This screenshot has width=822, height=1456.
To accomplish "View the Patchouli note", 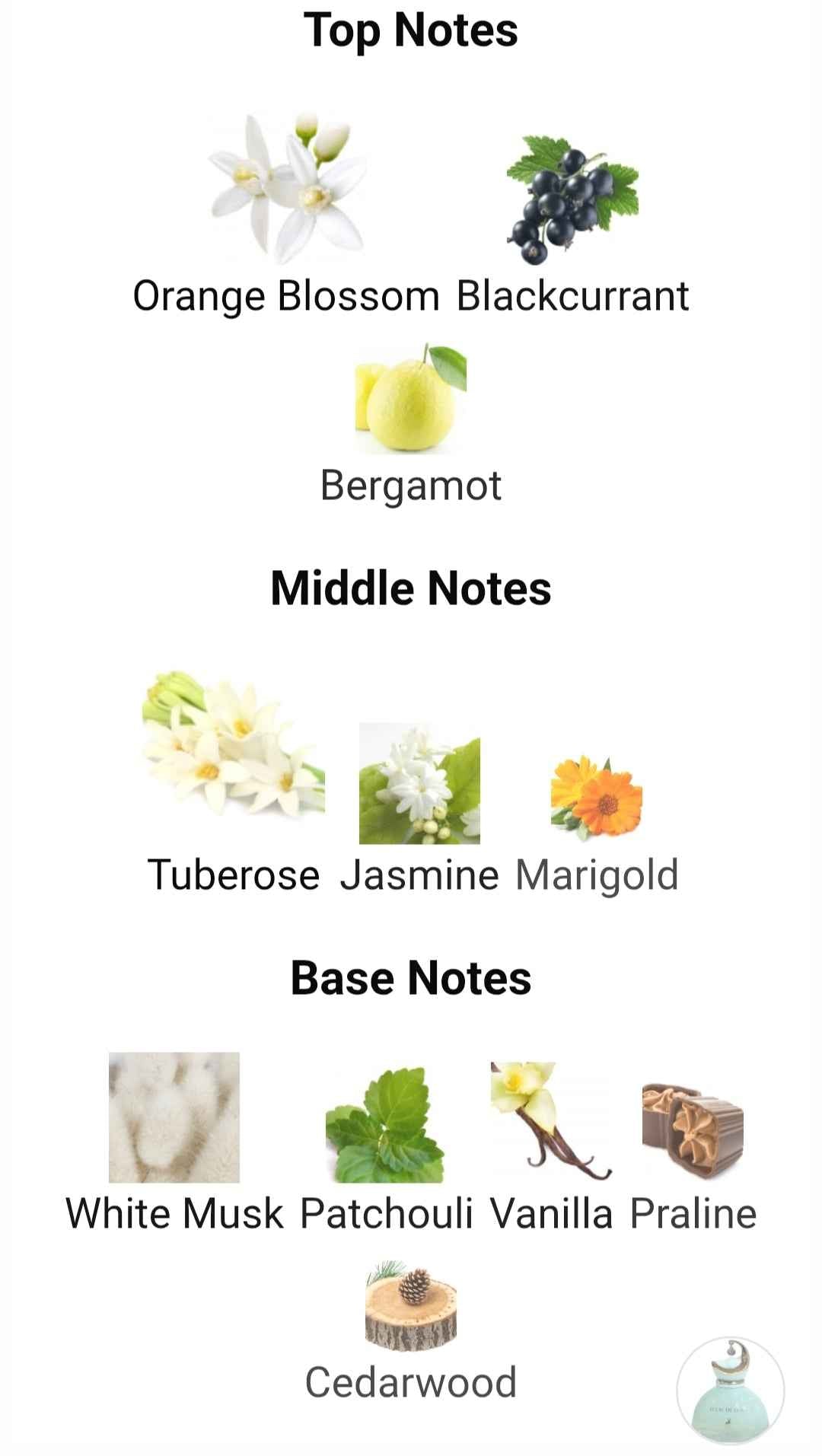I will click(386, 1142).
